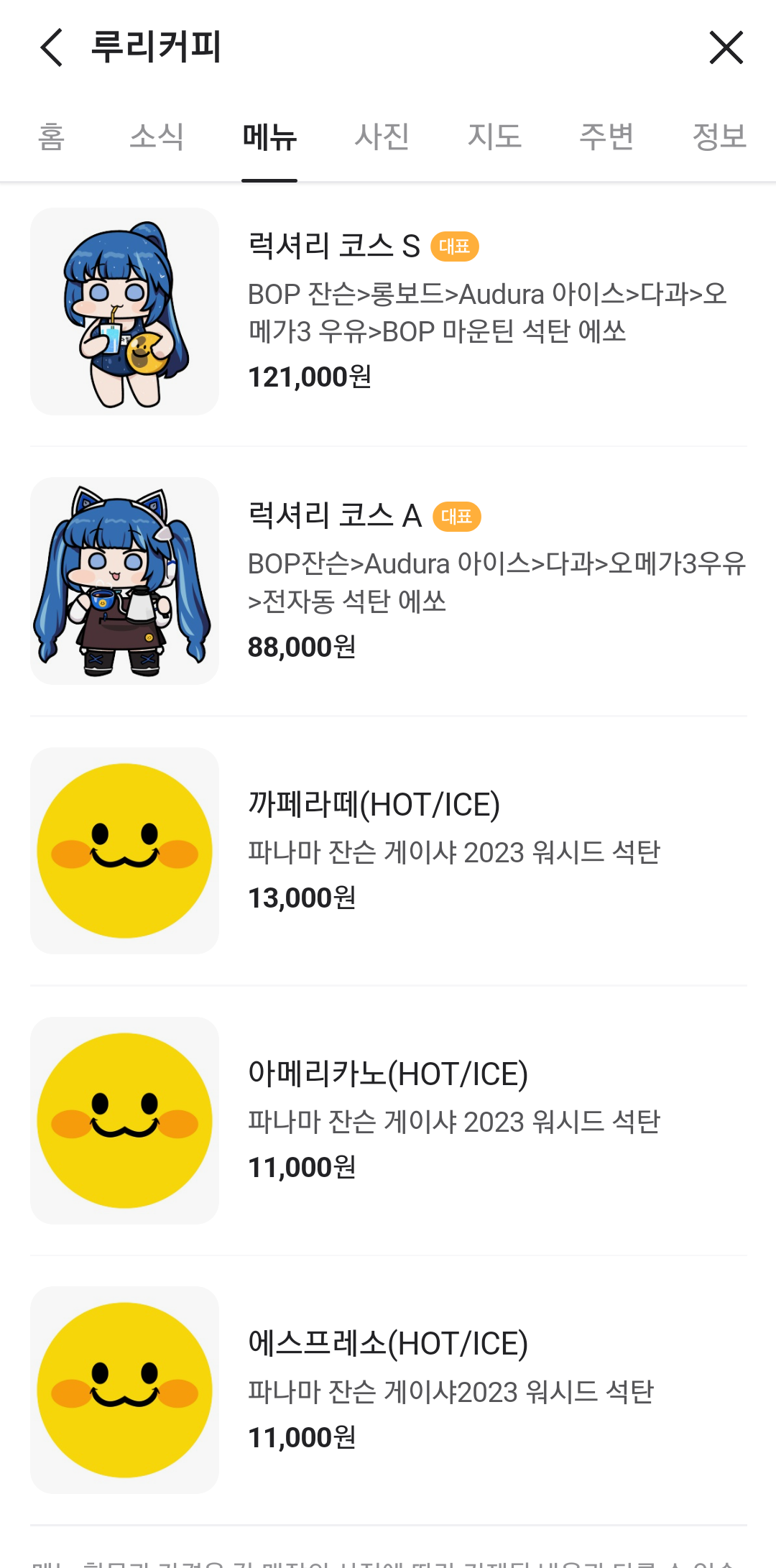Viewport: 776px width, 1568px height.
Task: Switch to the 소식 tab
Action: point(157,137)
